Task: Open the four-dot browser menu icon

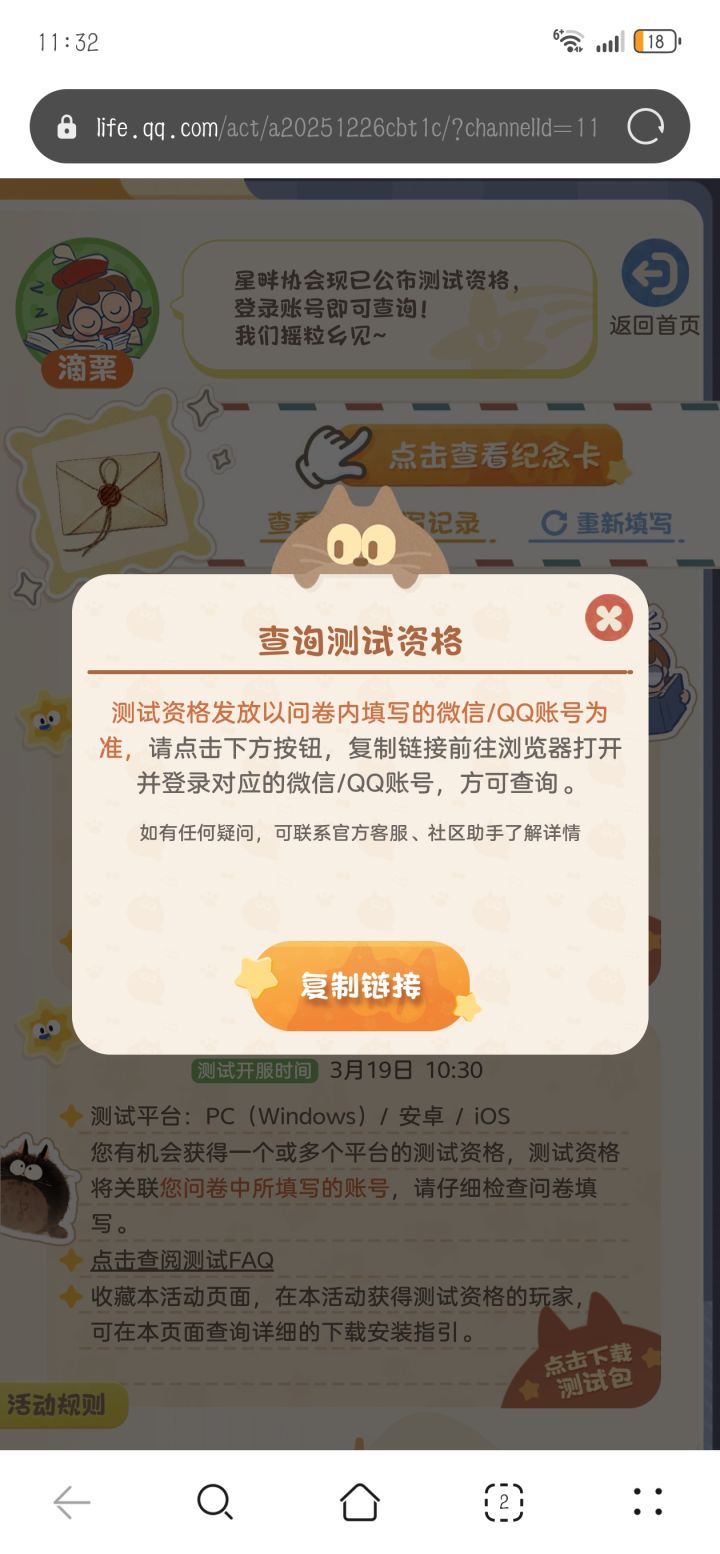Action: 648,1500
